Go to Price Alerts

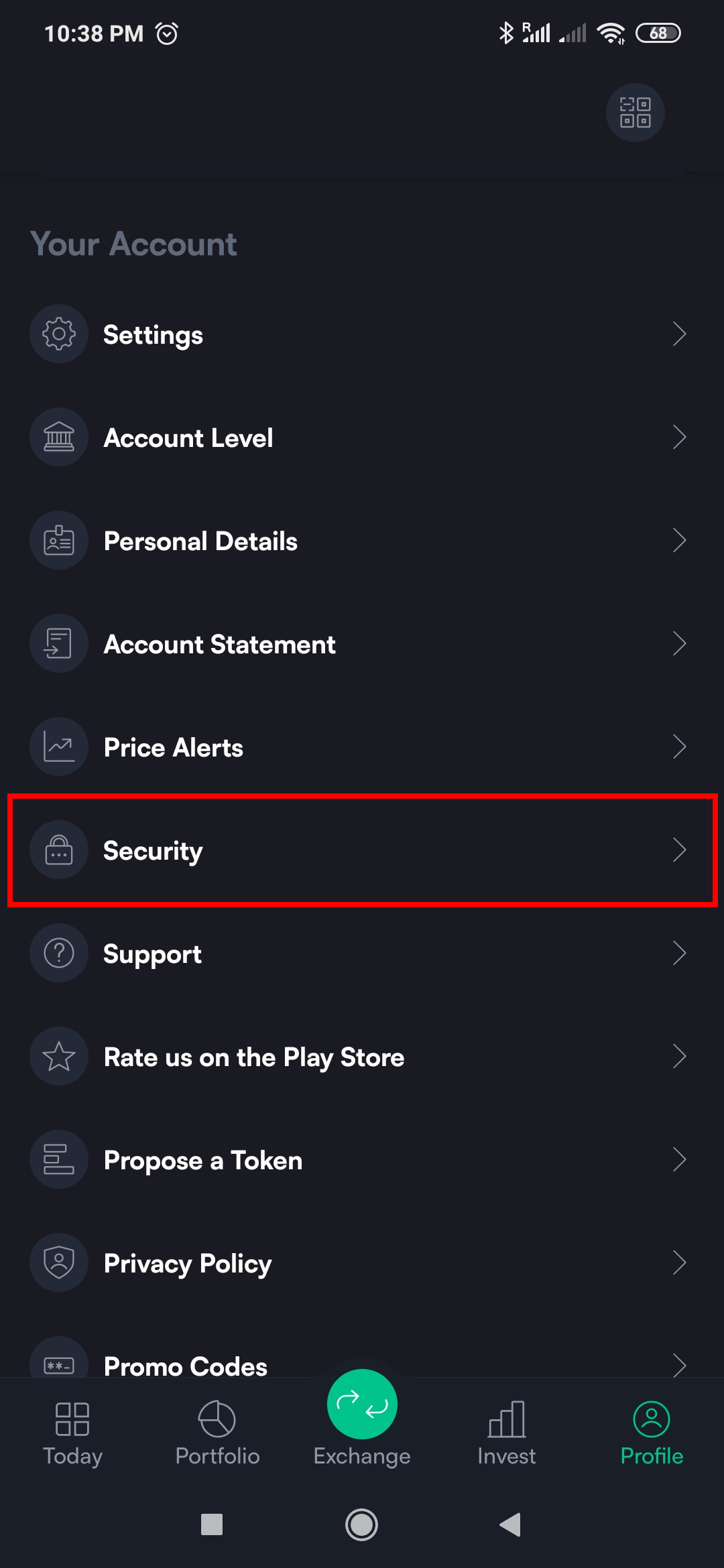pyautogui.click(x=362, y=747)
